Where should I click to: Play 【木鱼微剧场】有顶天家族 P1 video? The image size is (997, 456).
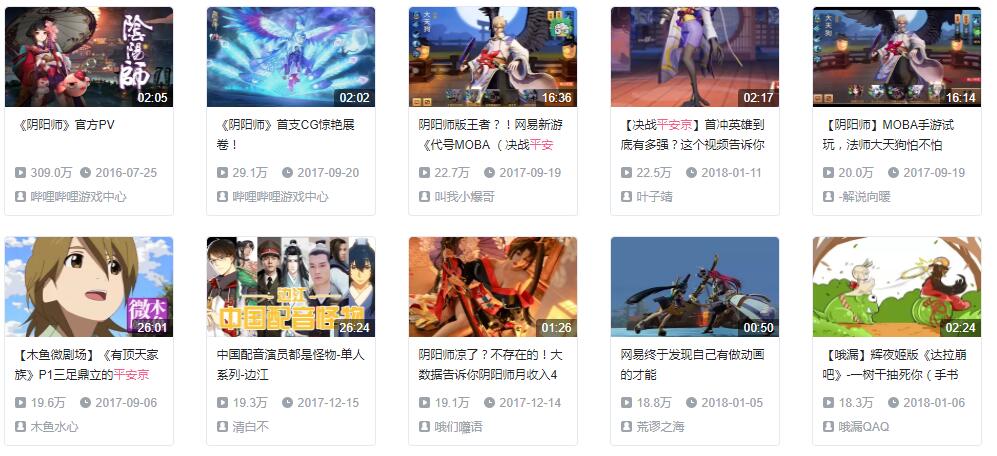(88, 287)
